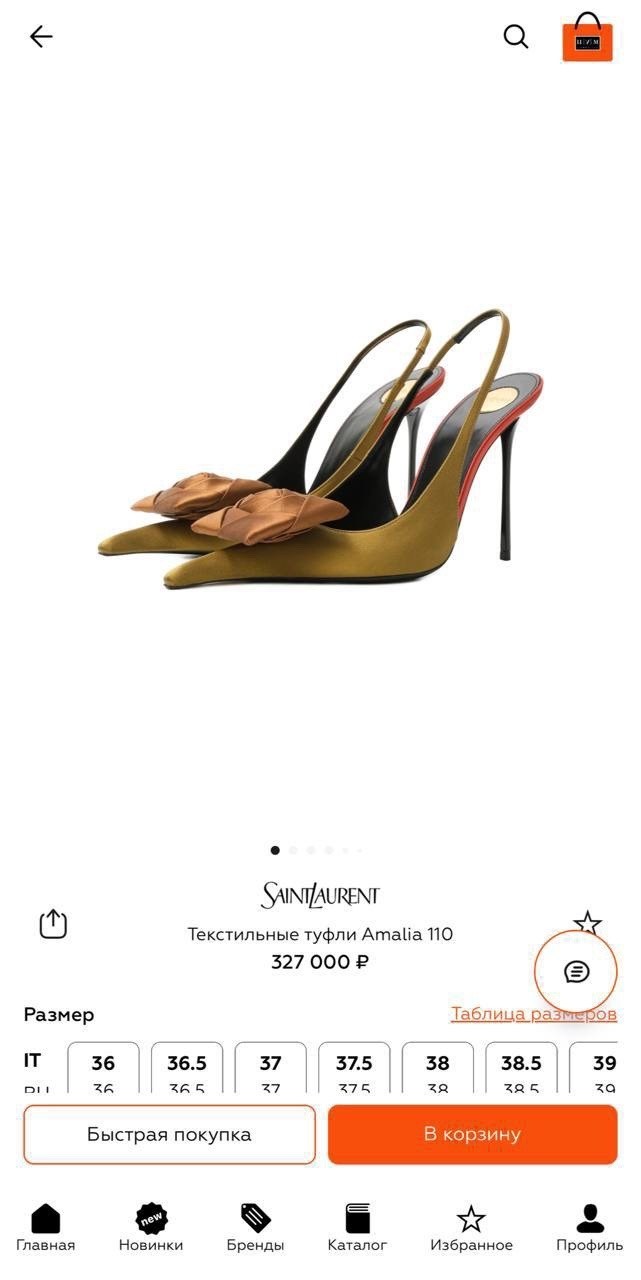Image resolution: width=641 pixels, height=1280 pixels.
Task: Switch to the Профиль tab
Action: point(590,1228)
